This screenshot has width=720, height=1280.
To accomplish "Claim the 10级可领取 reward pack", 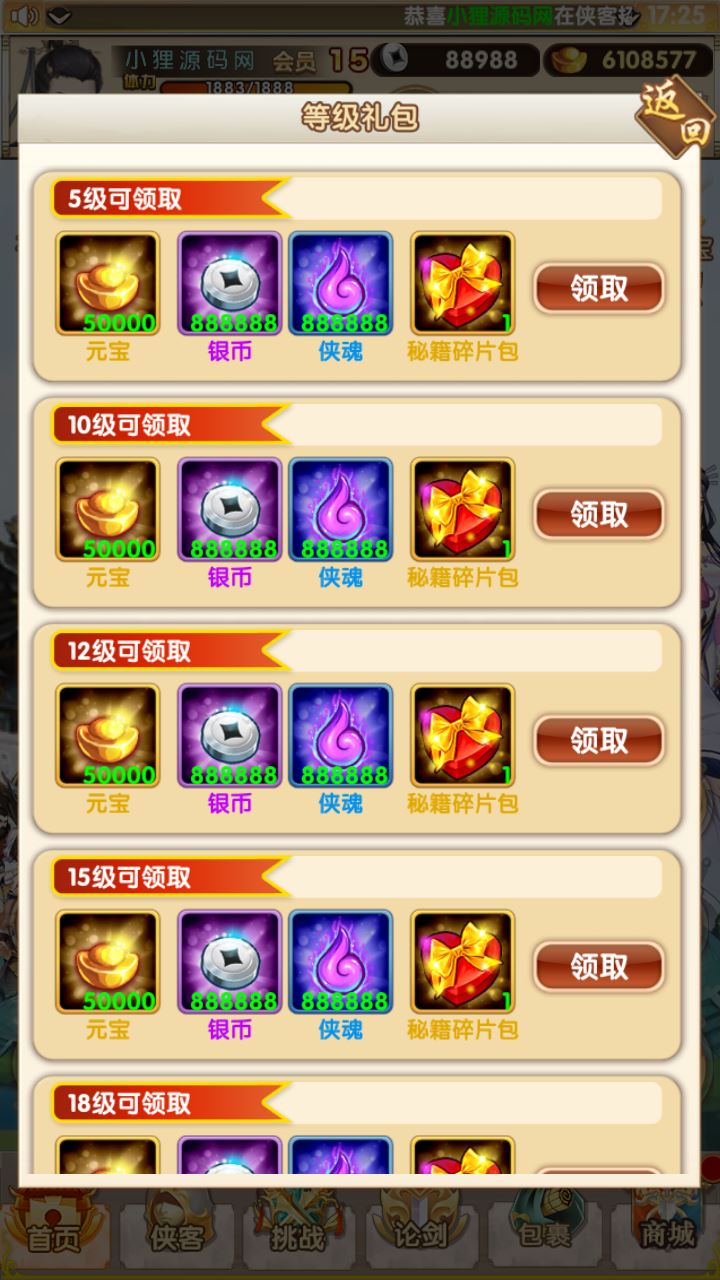I will tap(599, 515).
